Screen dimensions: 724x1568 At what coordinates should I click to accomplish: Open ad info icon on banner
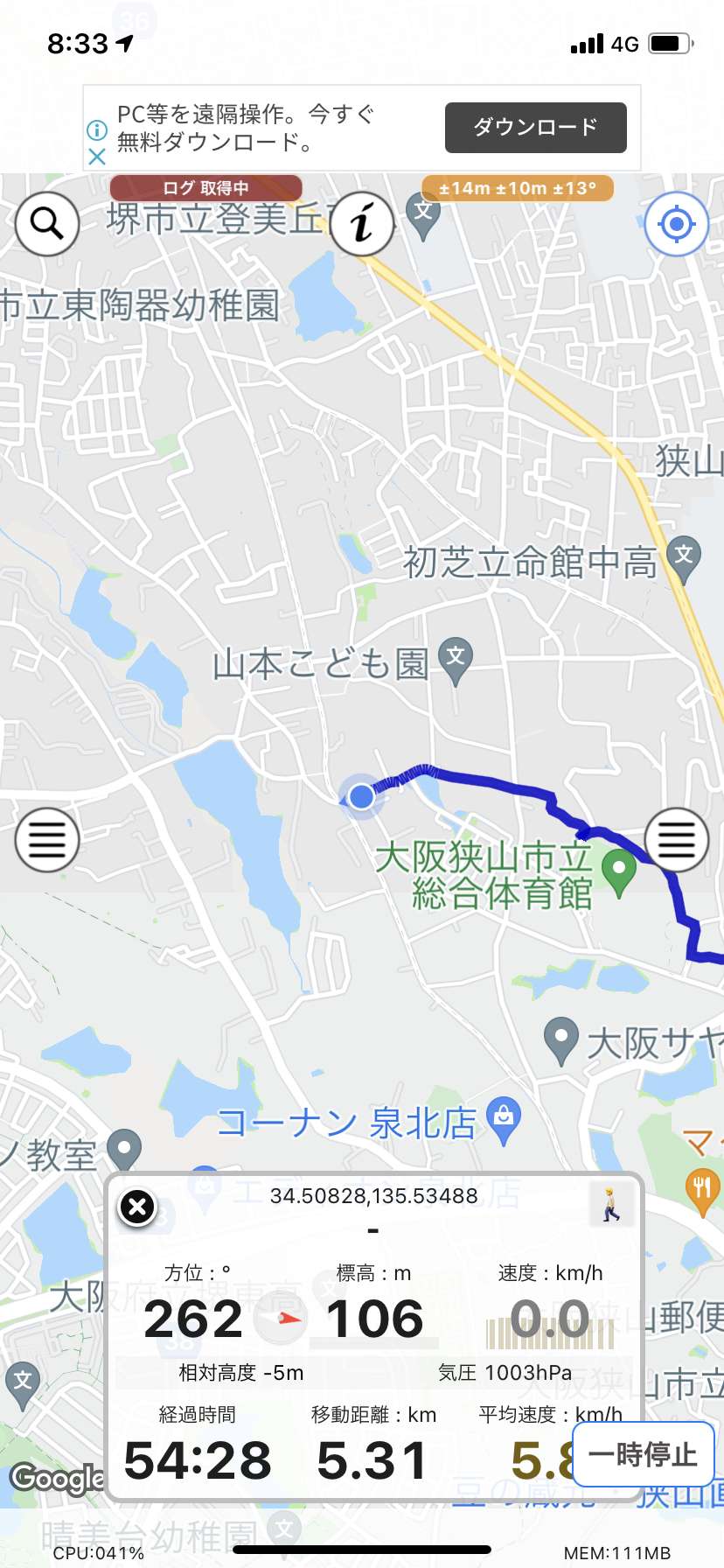tap(97, 130)
